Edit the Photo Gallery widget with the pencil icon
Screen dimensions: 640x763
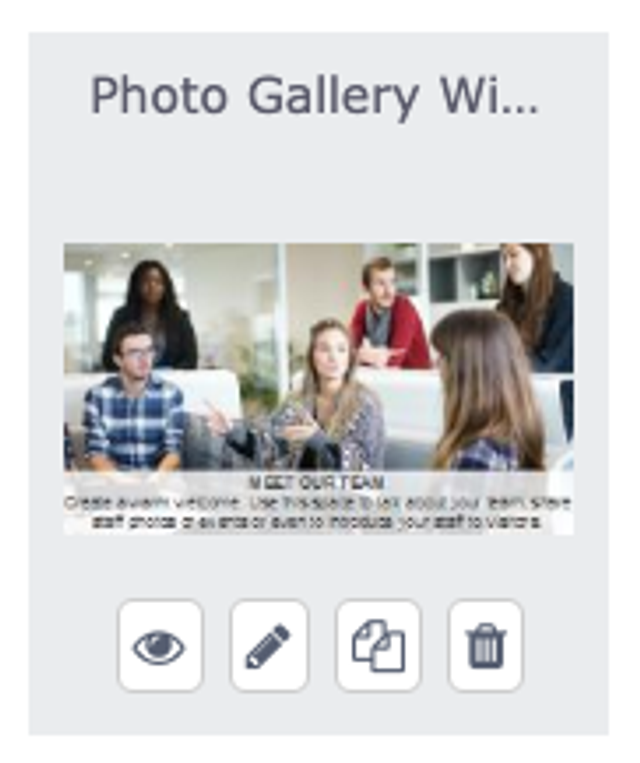269,646
